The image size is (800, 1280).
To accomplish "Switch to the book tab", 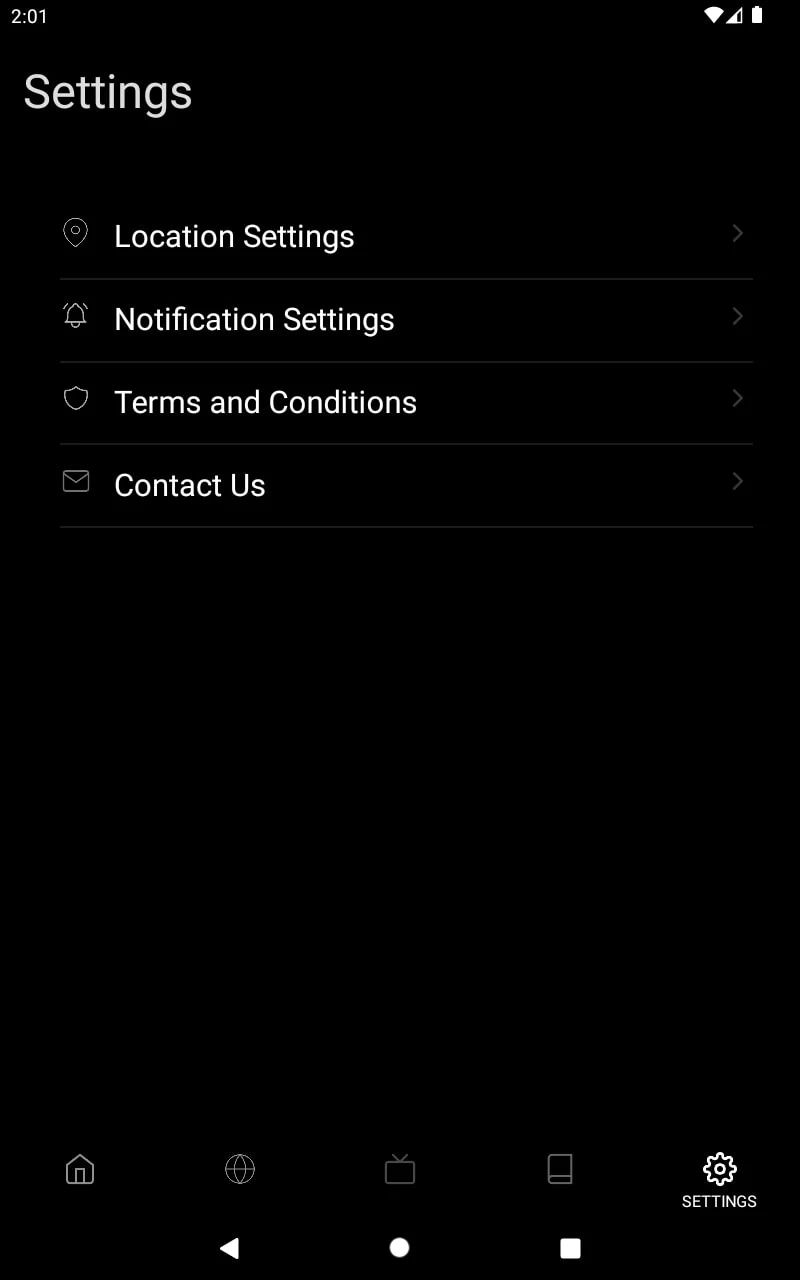I will tap(560, 1169).
